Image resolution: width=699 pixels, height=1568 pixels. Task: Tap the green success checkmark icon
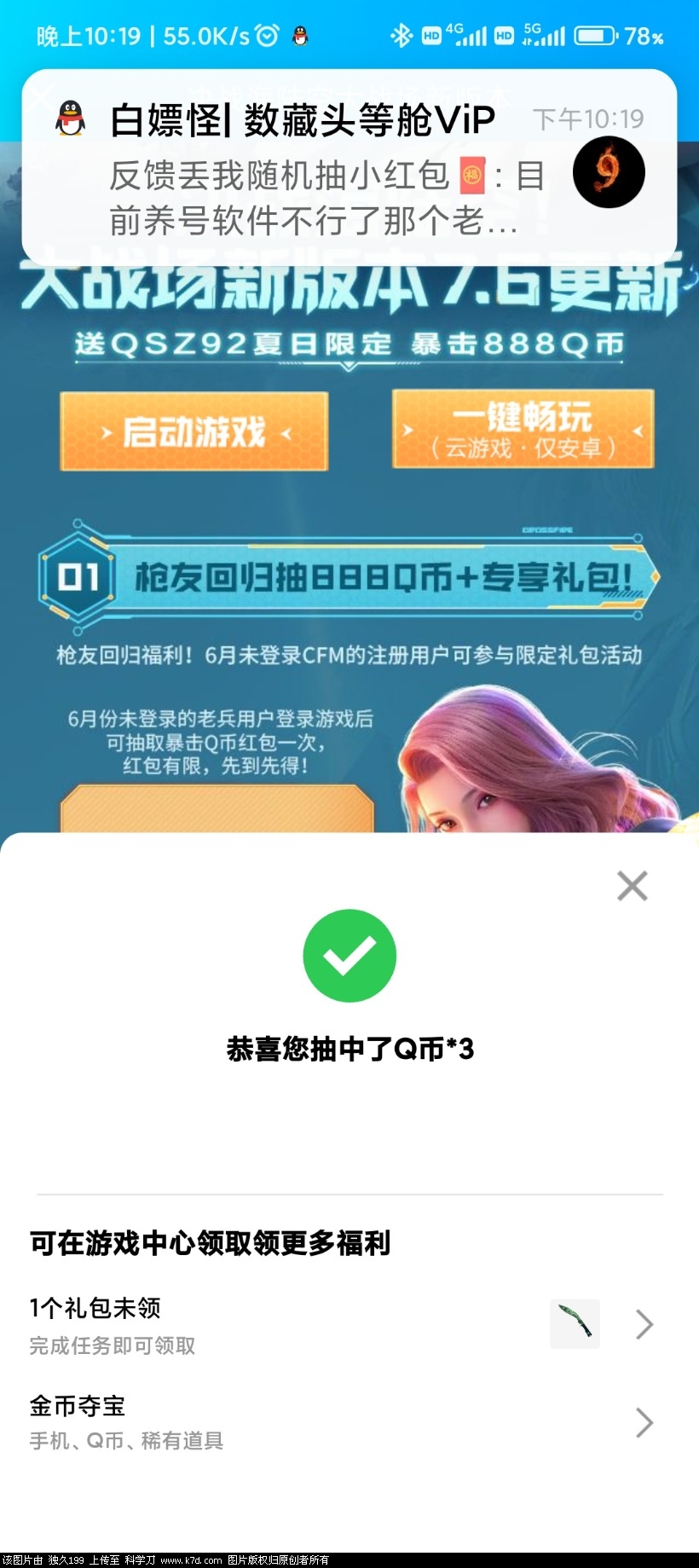click(x=349, y=955)
